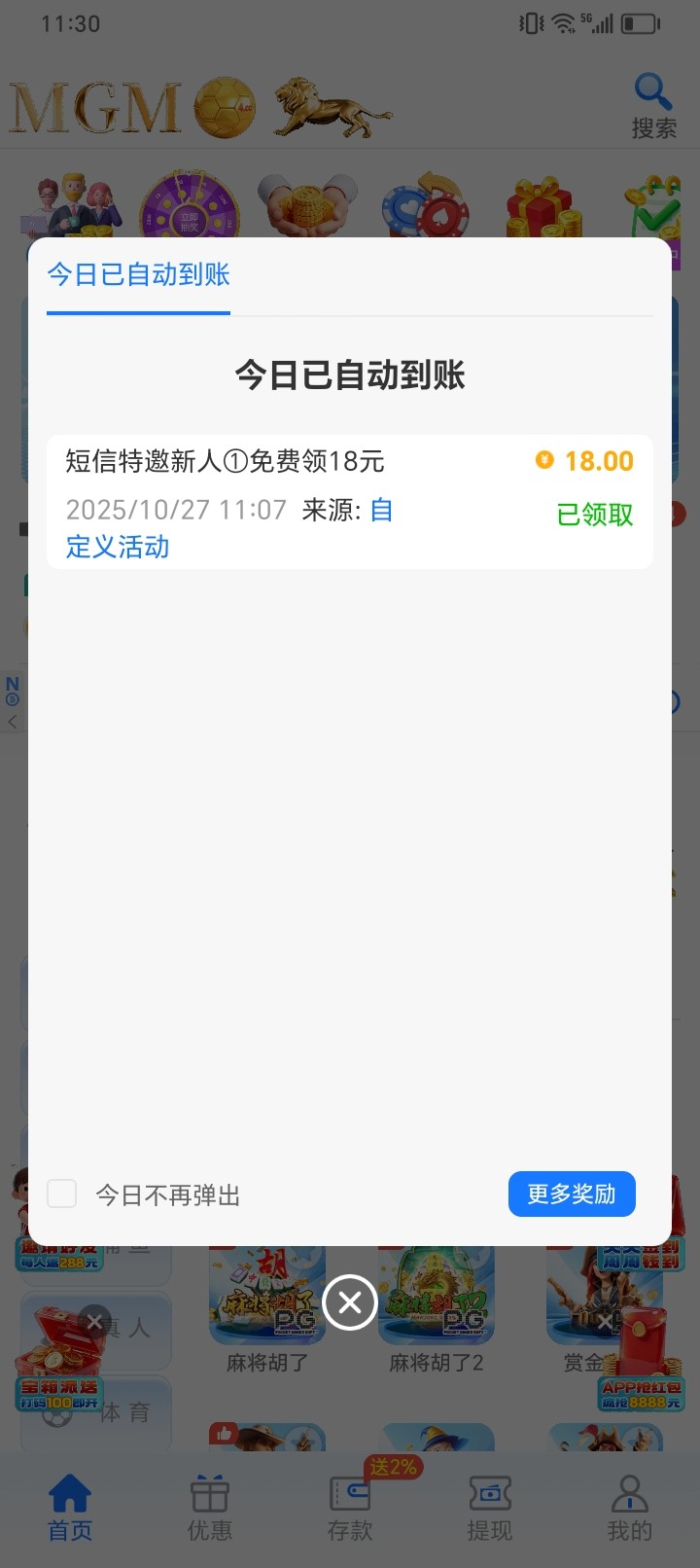The height and width of the screenshot is (1568, 700).
Task: Enable 今日不再弹出 checkbox
Action: pyautogui.click(x=62, y=1194)
